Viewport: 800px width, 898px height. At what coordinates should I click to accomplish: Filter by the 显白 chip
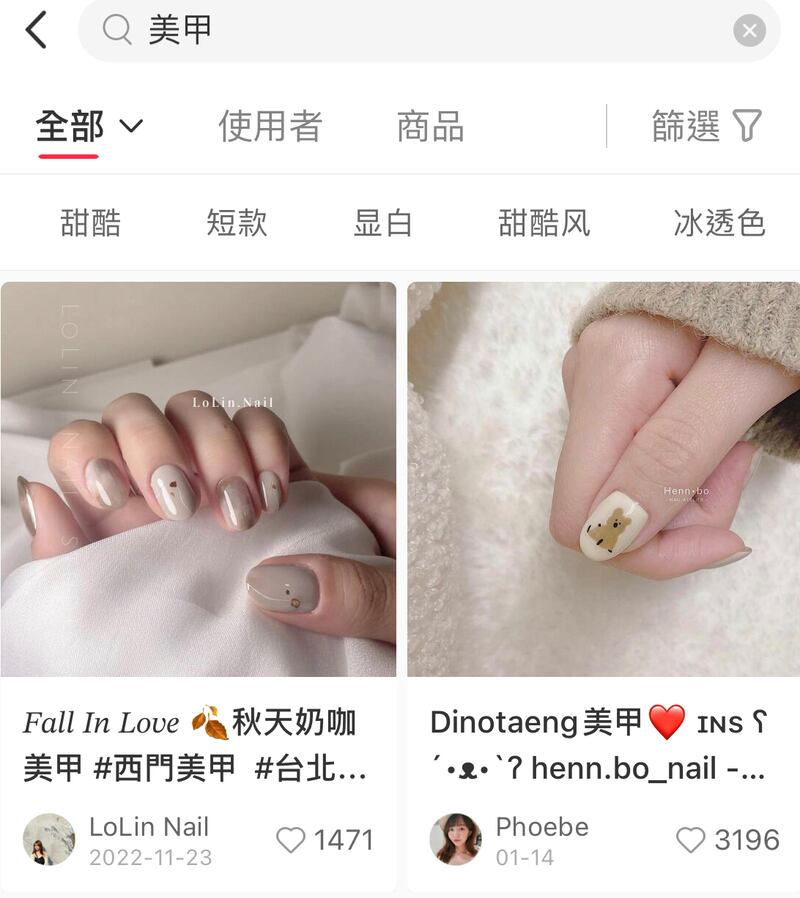(383, 222)
